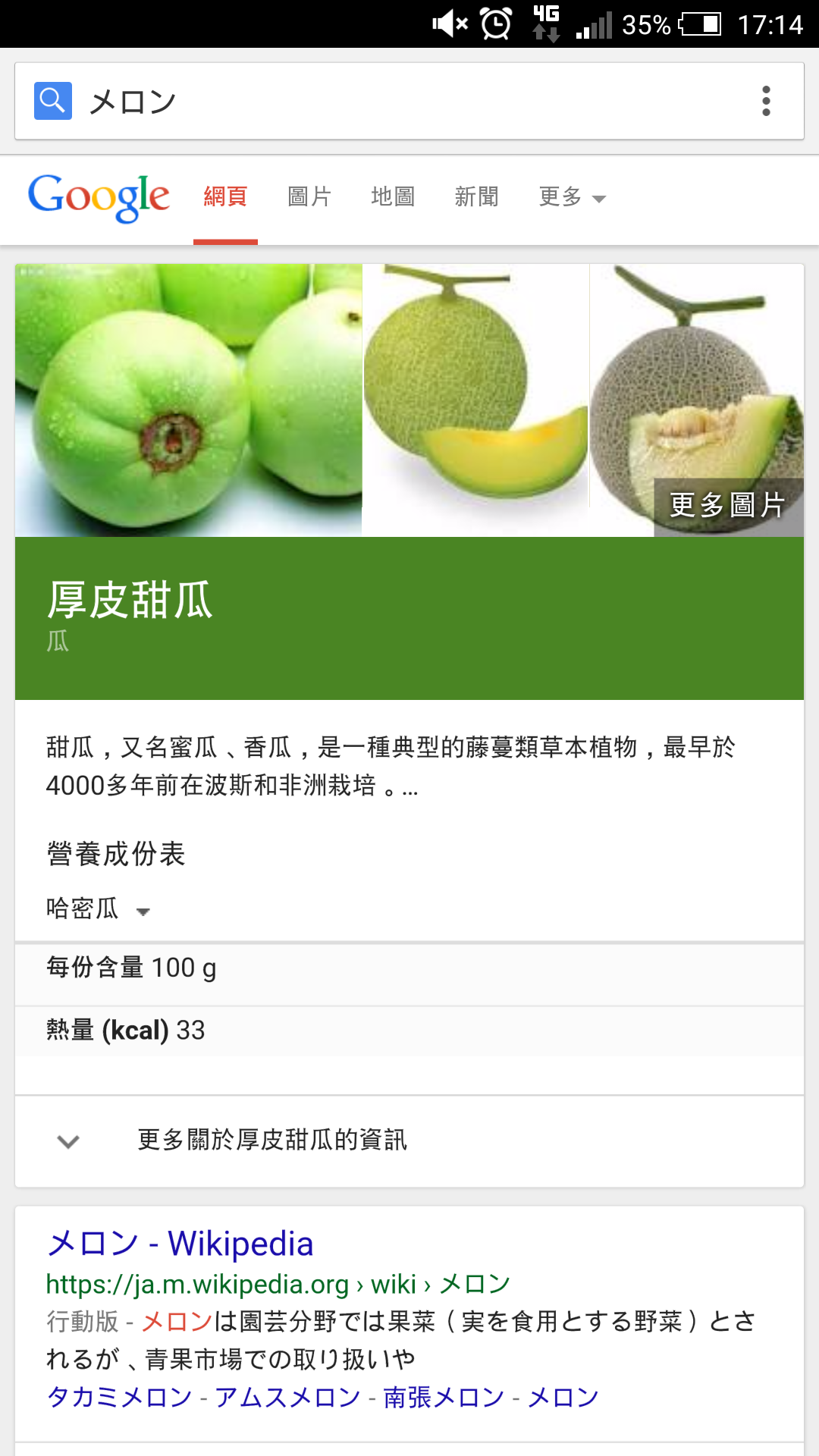The height and width of the screenshot is (1456, 819).
Task: Follow the タカミメロン sublink
Action: point(119,1397)
